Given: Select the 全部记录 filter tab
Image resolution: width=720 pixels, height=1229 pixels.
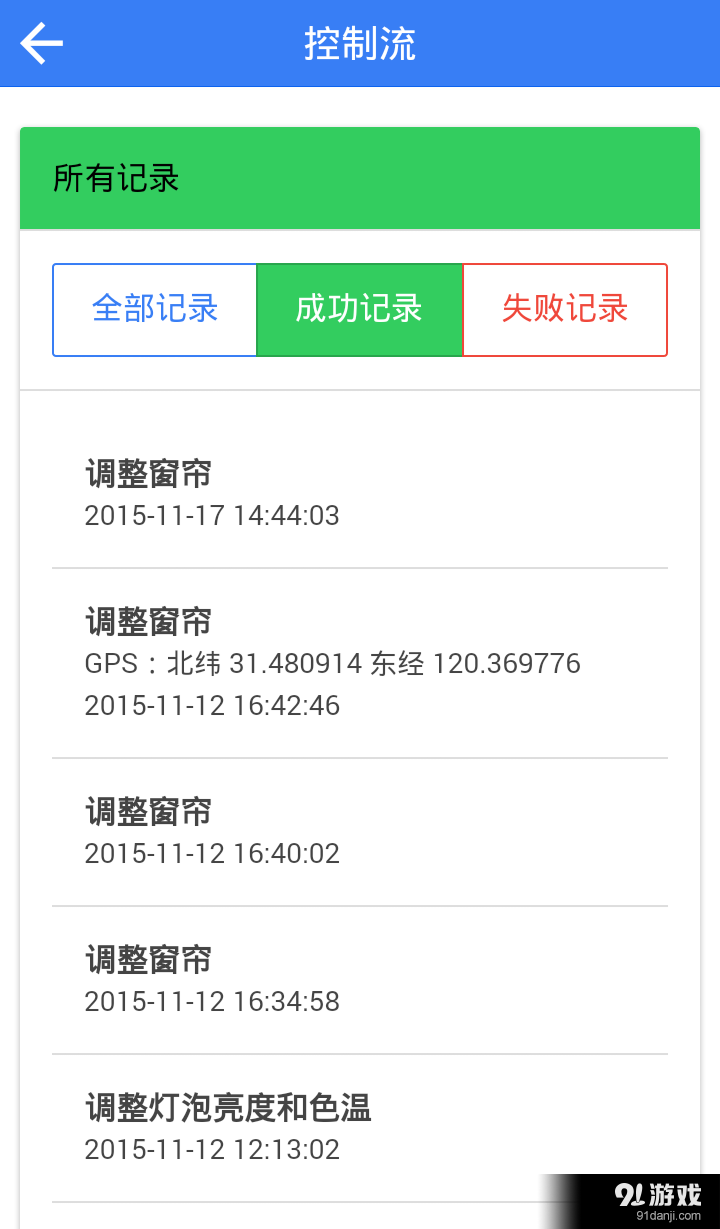Looking at the screenshot, I should tap(154, 310).
